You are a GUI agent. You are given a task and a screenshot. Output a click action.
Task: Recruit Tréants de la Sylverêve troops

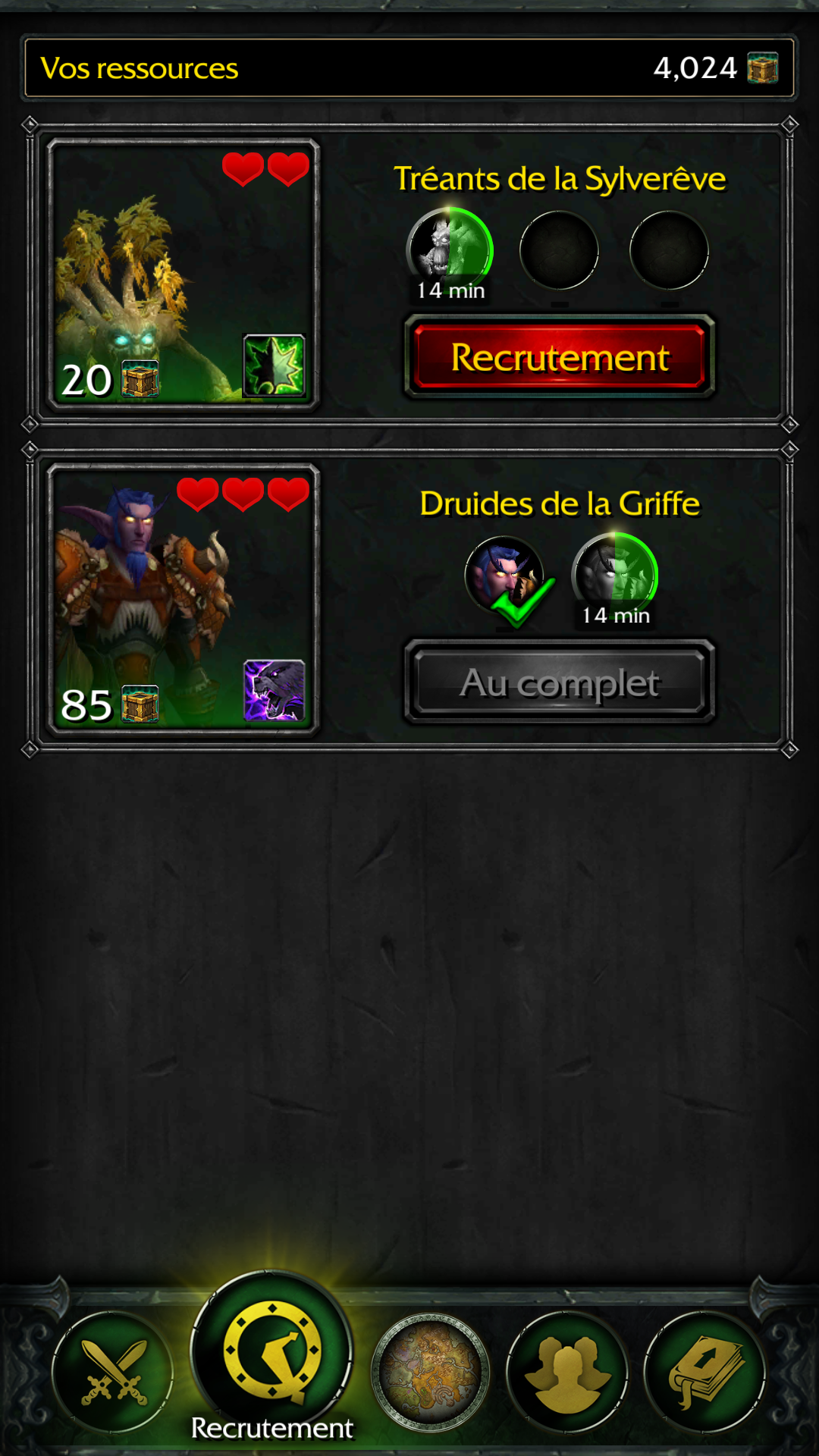pyautogui.click(x=560, y=356)
